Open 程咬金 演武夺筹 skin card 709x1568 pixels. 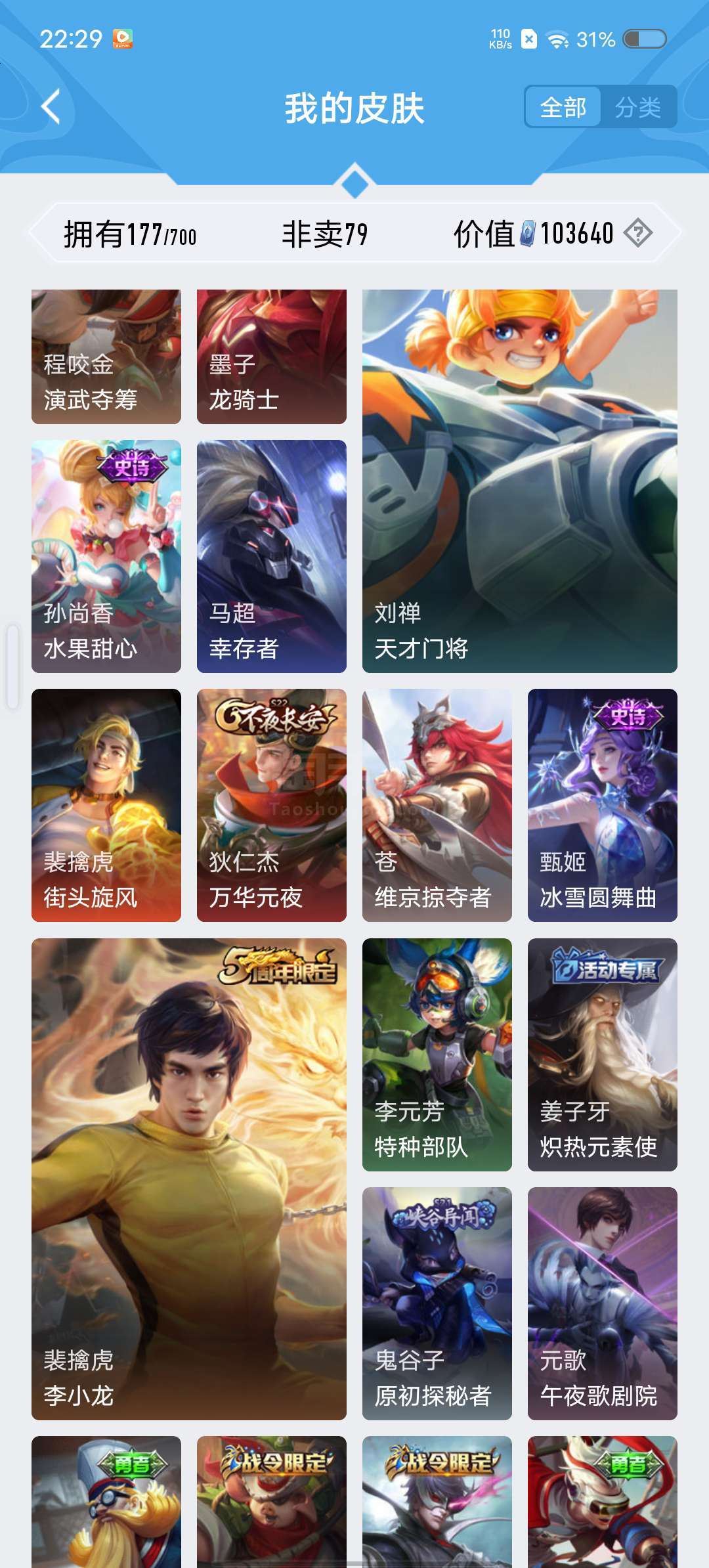pyautogui.click(x=106, y=357)
